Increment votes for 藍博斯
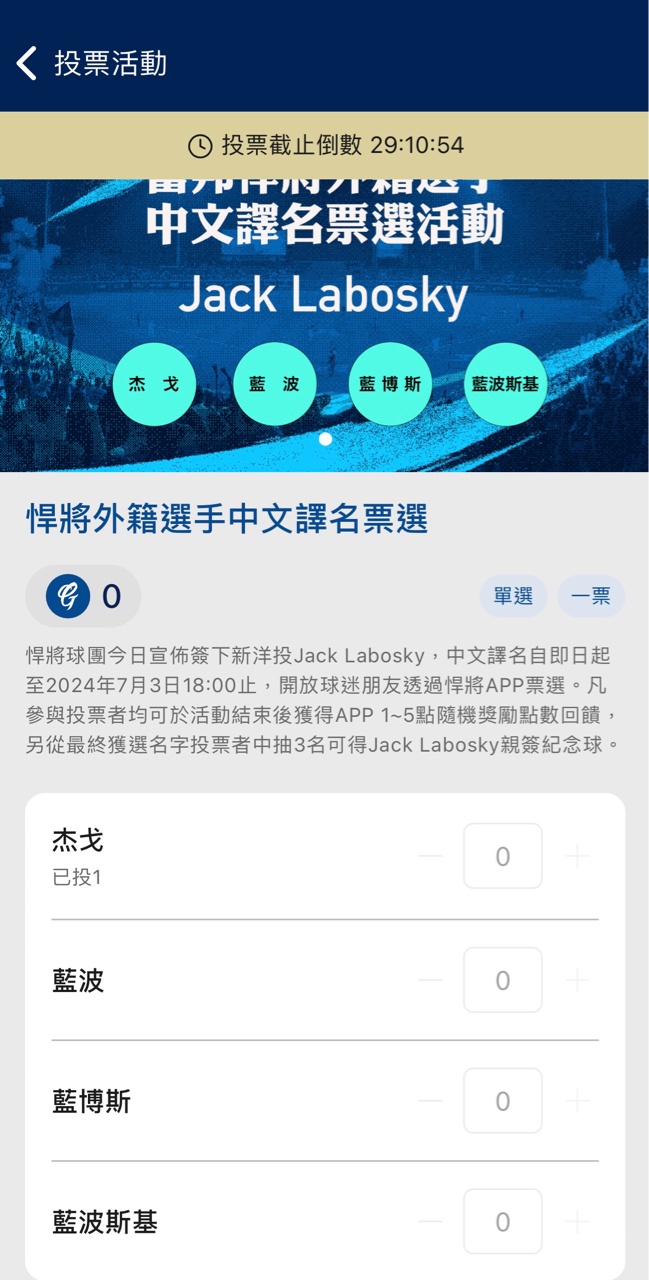The height and width of the screenshot is (1280, 649). (x=577, y=1101)
